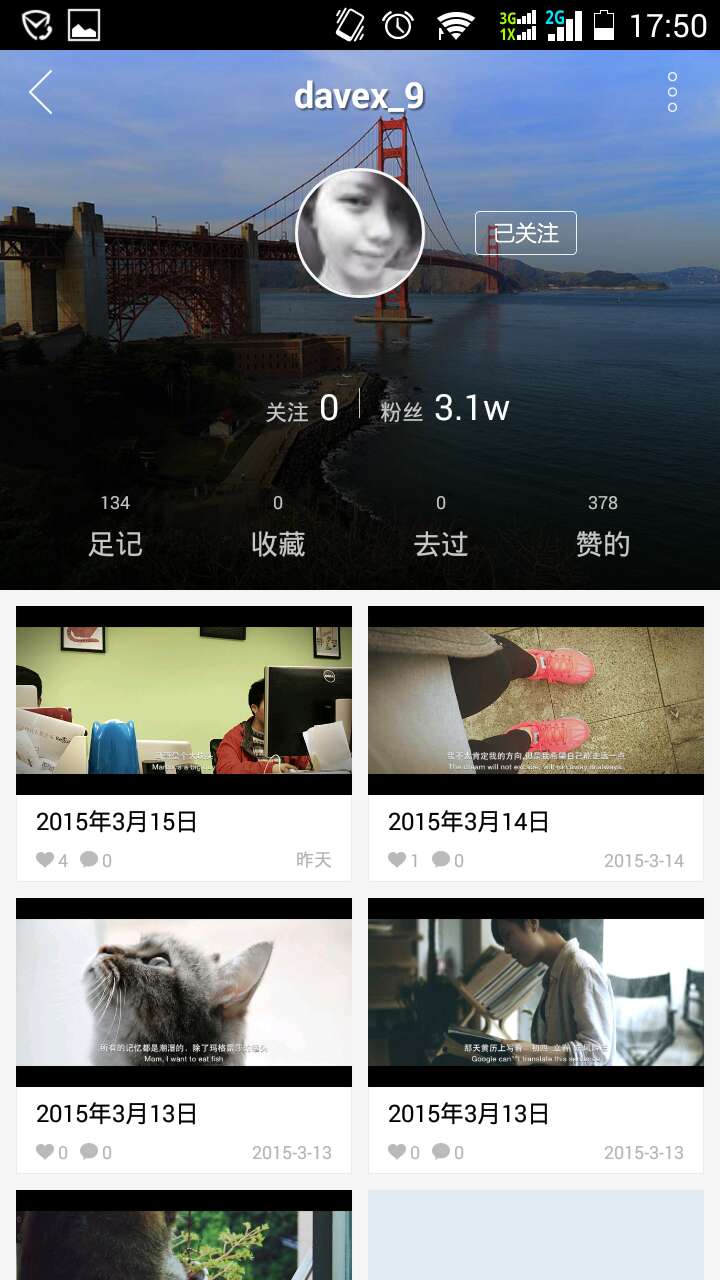Open the 2015年3月13日 cat post
This screenshot has width=720, height=1280.
coord(184,1035)
